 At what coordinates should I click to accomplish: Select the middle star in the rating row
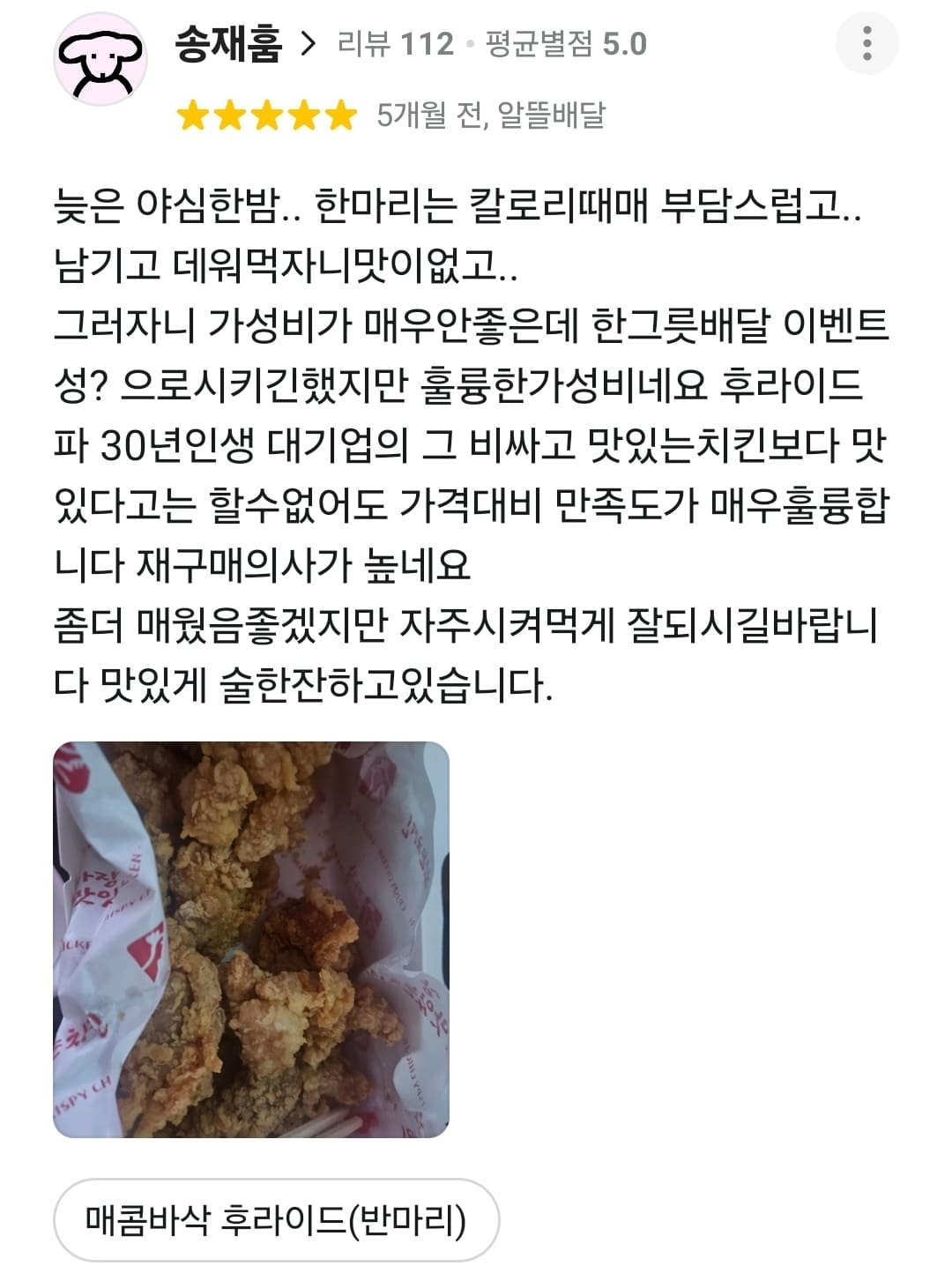pos(269,115)
